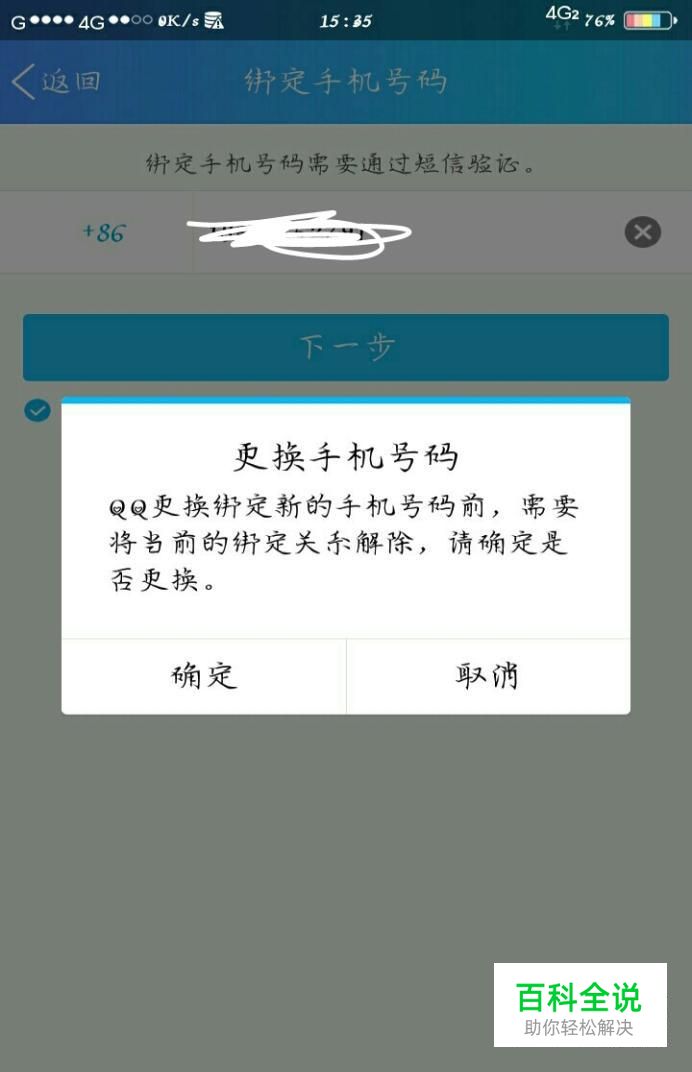This screenshot has height=1072, width=692.
Task: Go back using 返回
Action: (x=57, y=81)
